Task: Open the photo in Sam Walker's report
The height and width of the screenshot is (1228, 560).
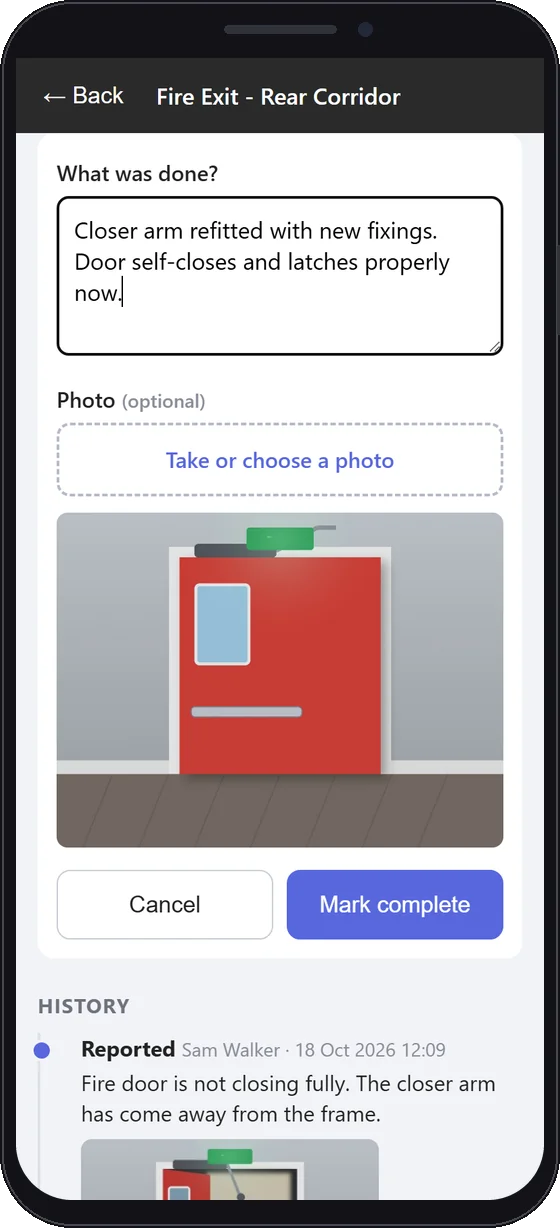Action: click(x=230, y=1169)
